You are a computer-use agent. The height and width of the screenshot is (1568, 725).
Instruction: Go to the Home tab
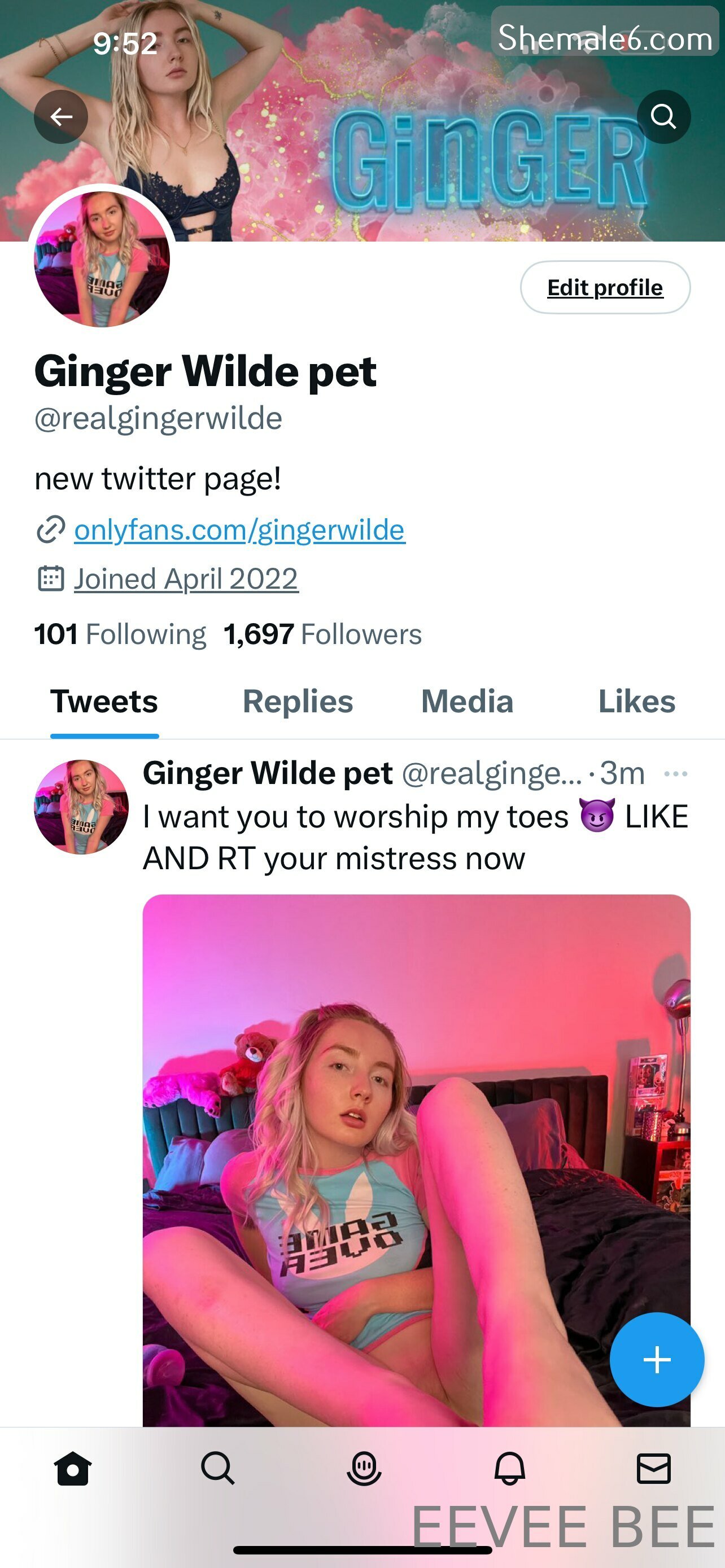click(72, 1469)
